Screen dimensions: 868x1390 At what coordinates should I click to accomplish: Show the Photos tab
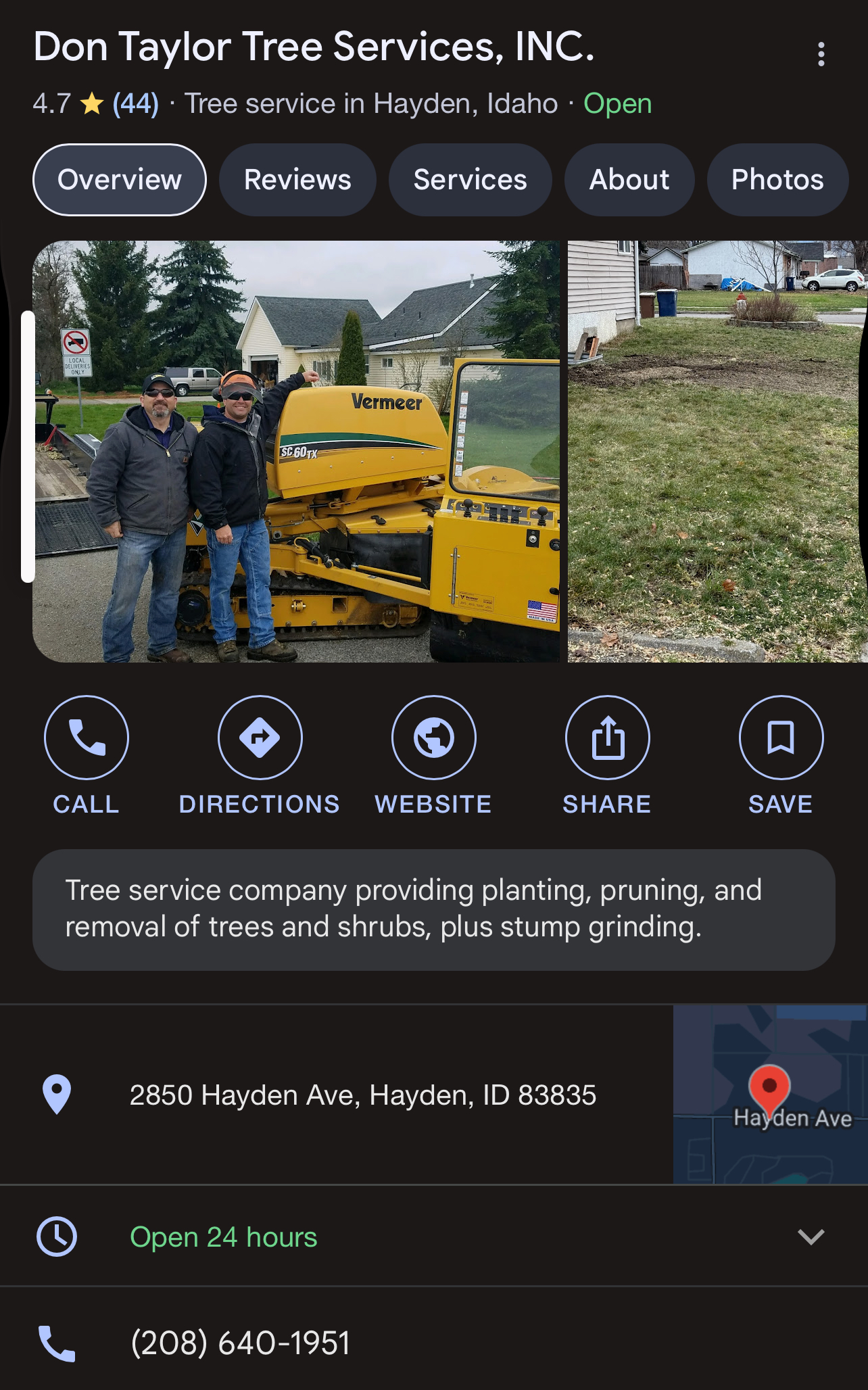tap(777, 180)
